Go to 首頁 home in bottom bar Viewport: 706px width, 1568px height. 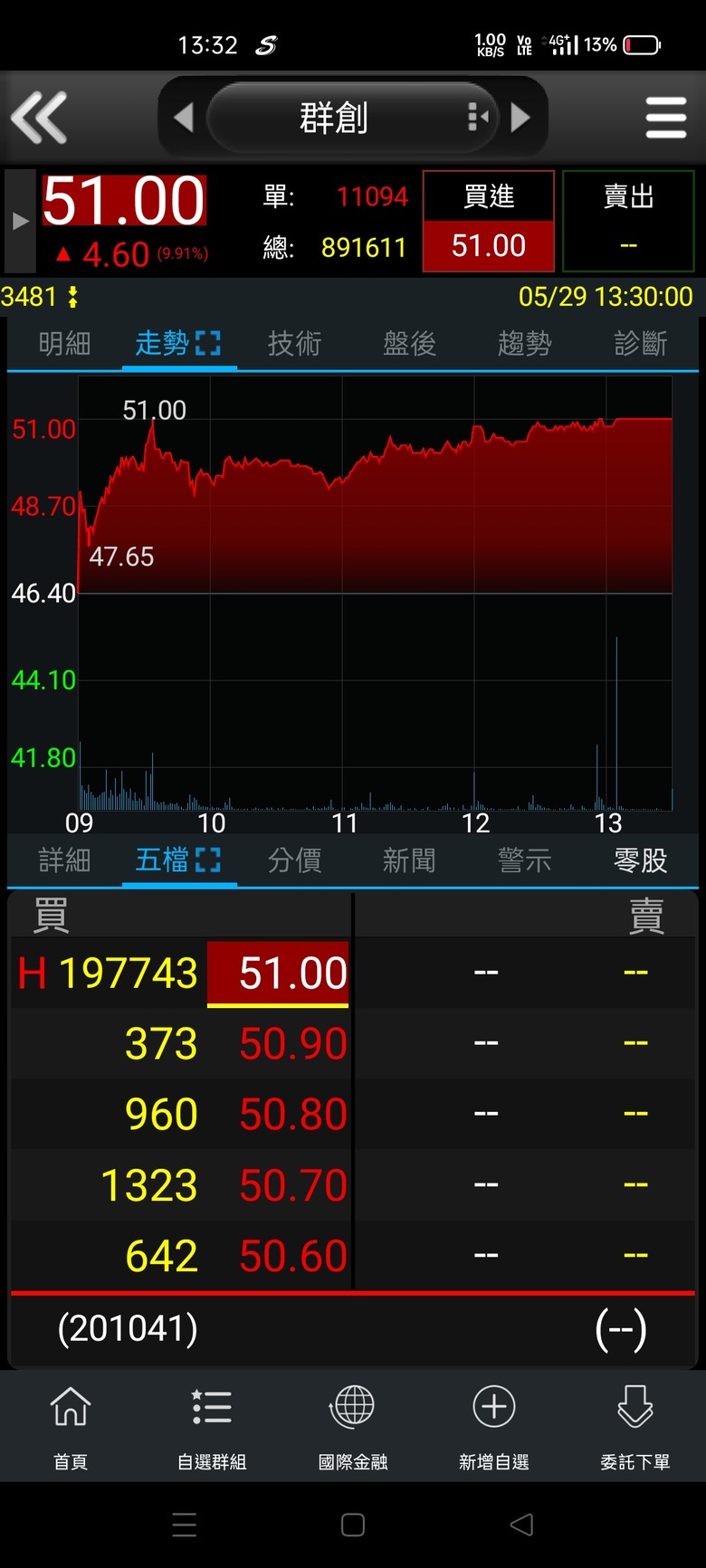(x=71, y=1427)
